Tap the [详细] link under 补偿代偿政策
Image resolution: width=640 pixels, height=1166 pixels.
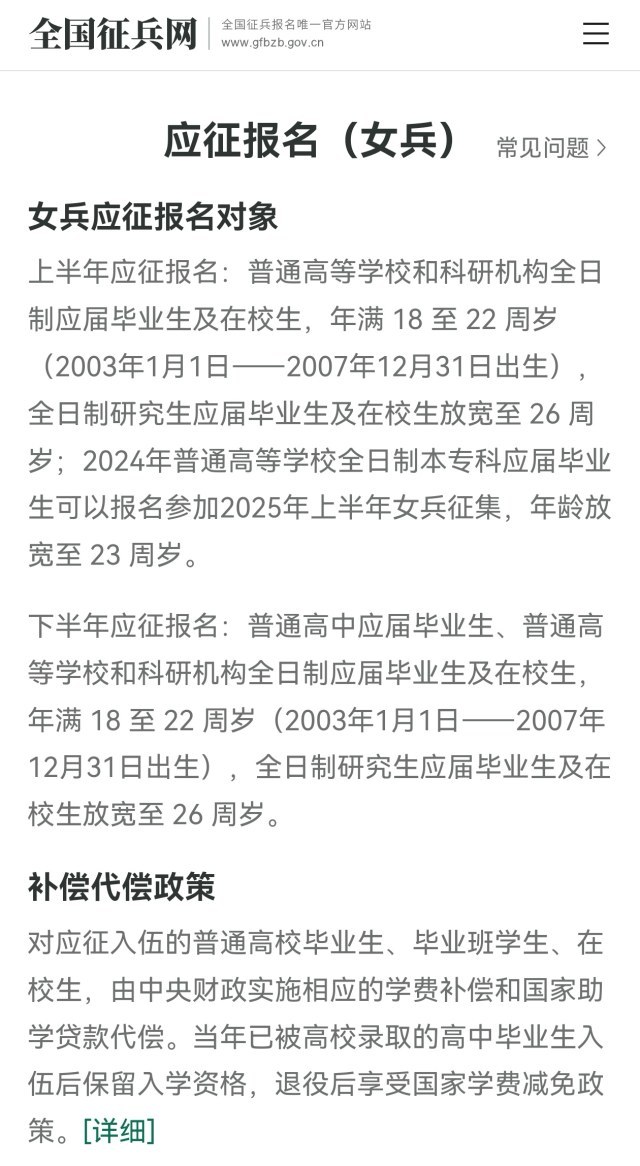119,1130
